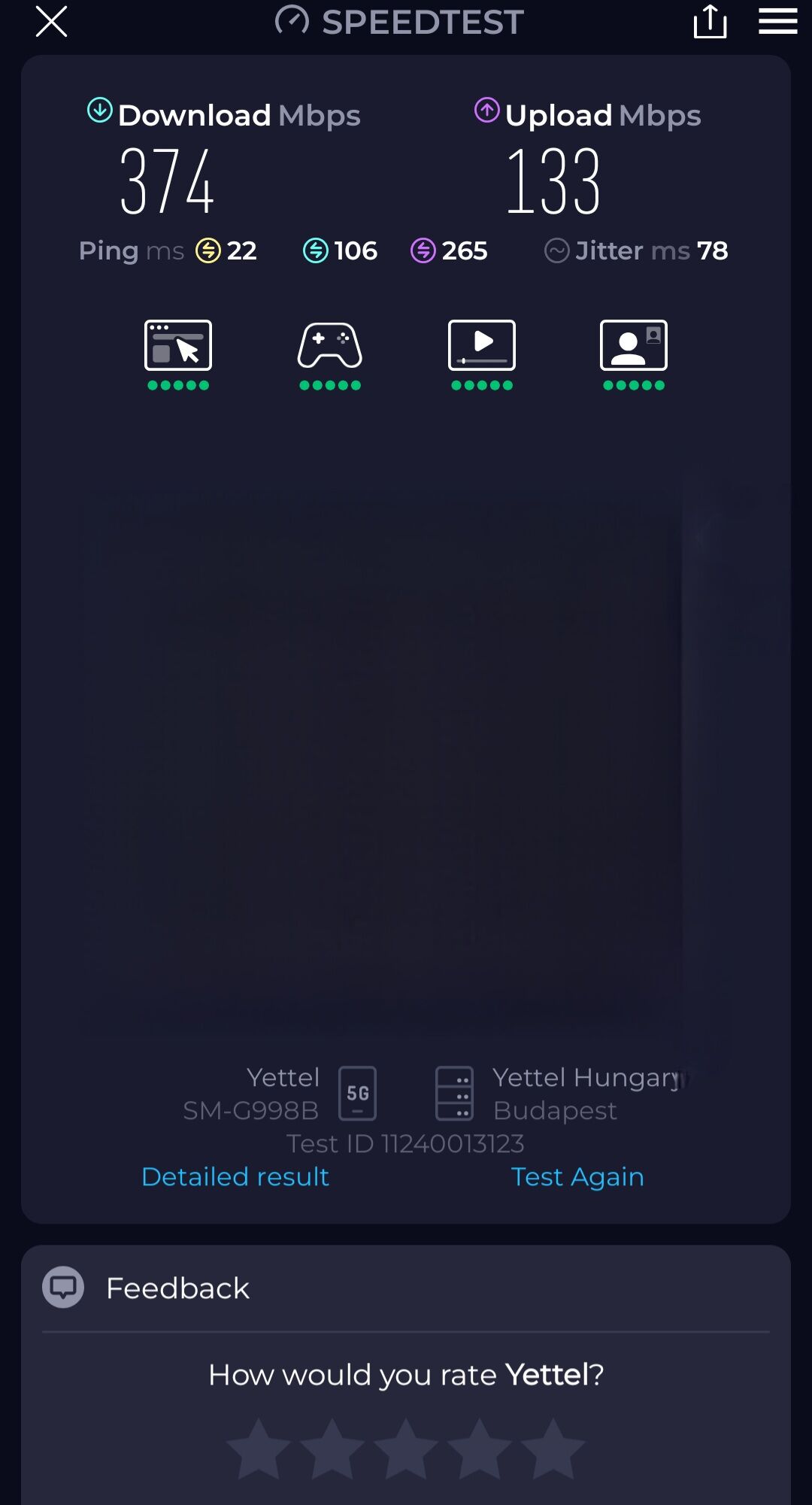
Task: Rate Yettel three stars
Action: click(x=406, y=1449)
